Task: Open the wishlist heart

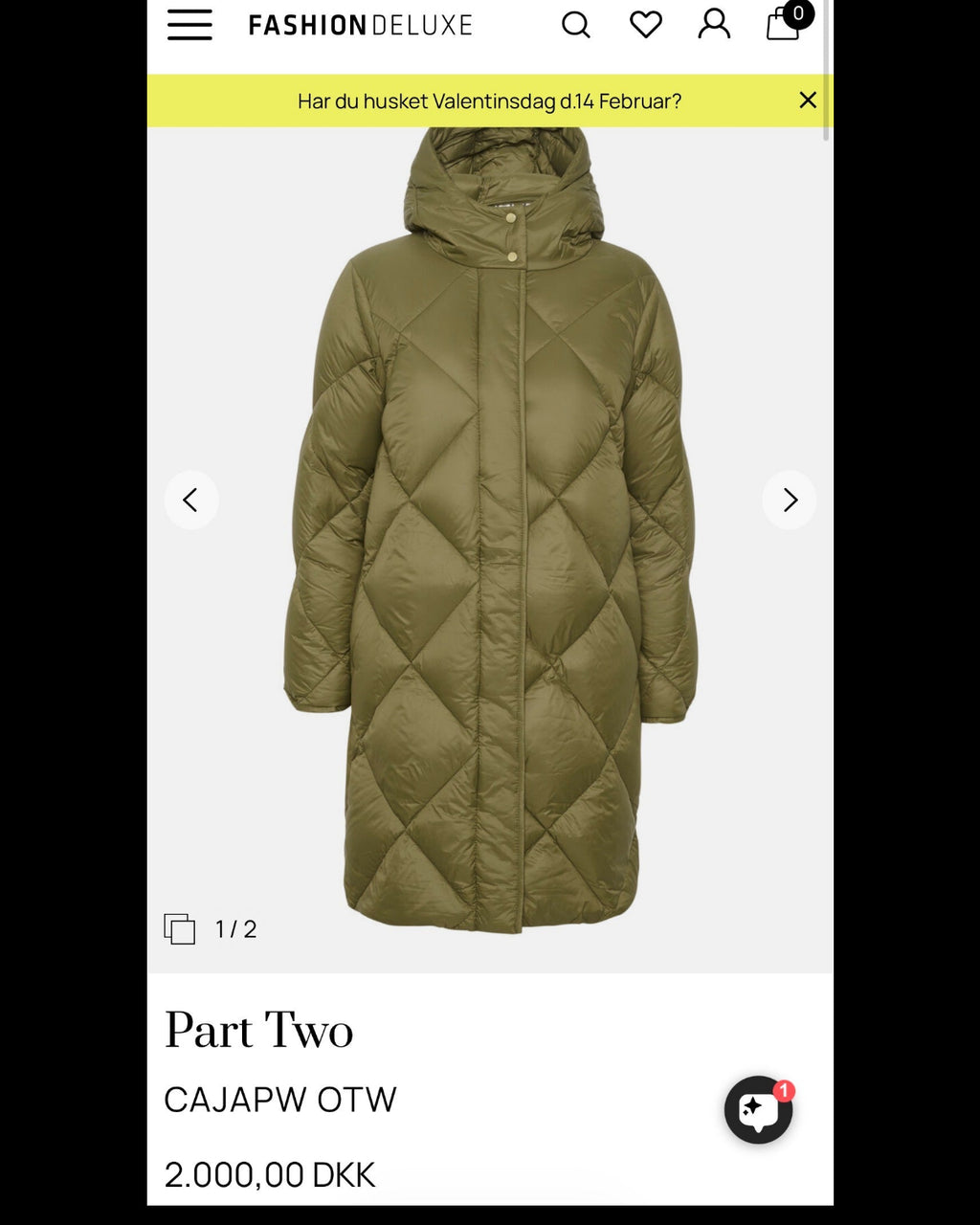Action: click(x=645, y=25)
